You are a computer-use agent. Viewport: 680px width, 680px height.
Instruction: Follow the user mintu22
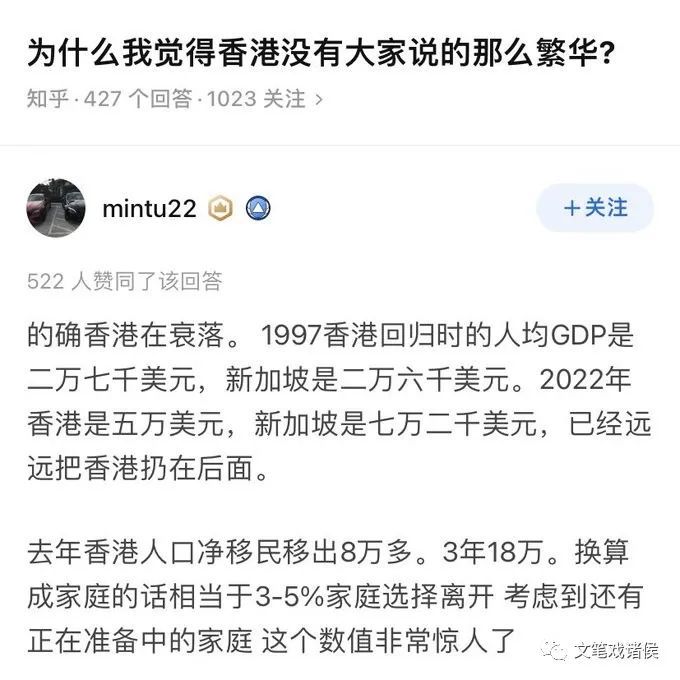(x=595, y=208)
